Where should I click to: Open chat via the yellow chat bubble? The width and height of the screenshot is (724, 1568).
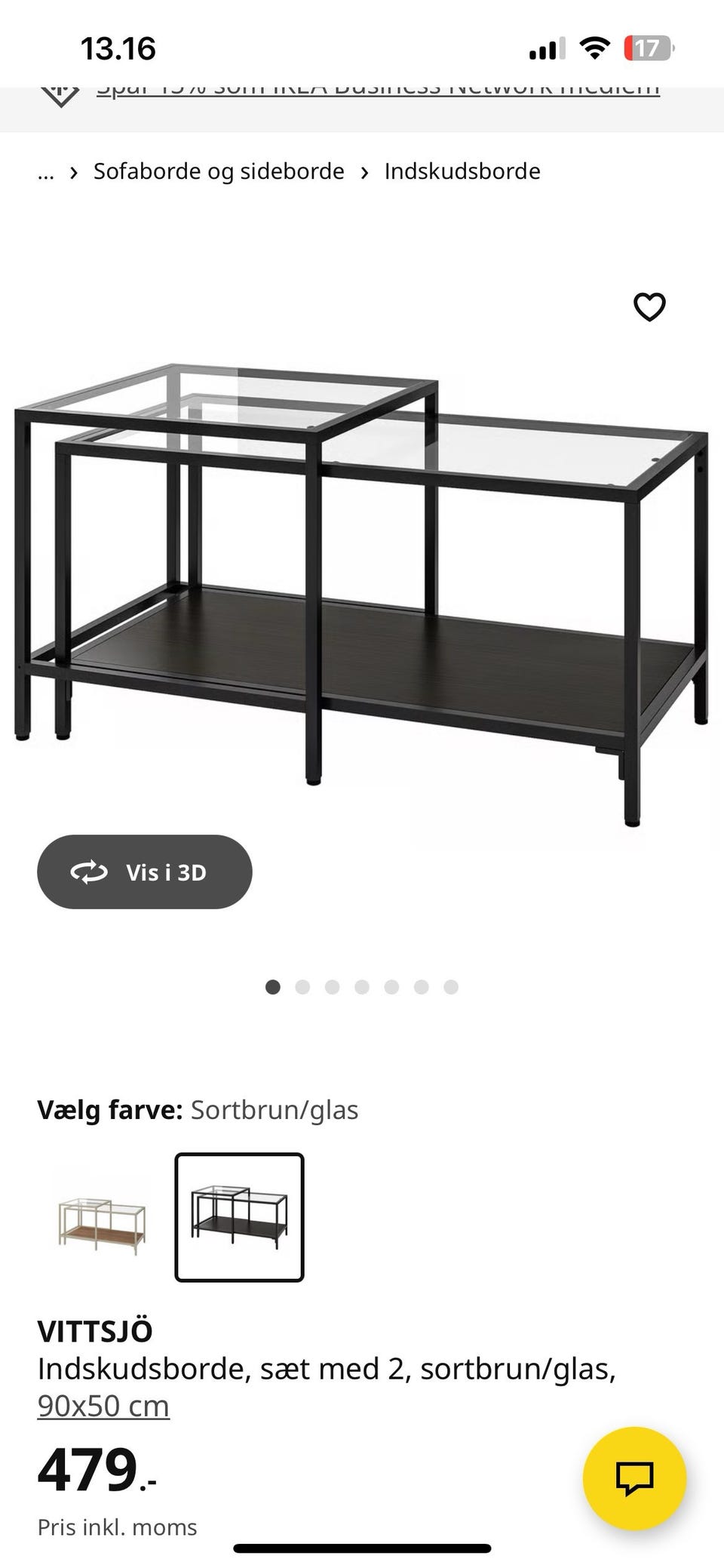(x=637, y=1477)
